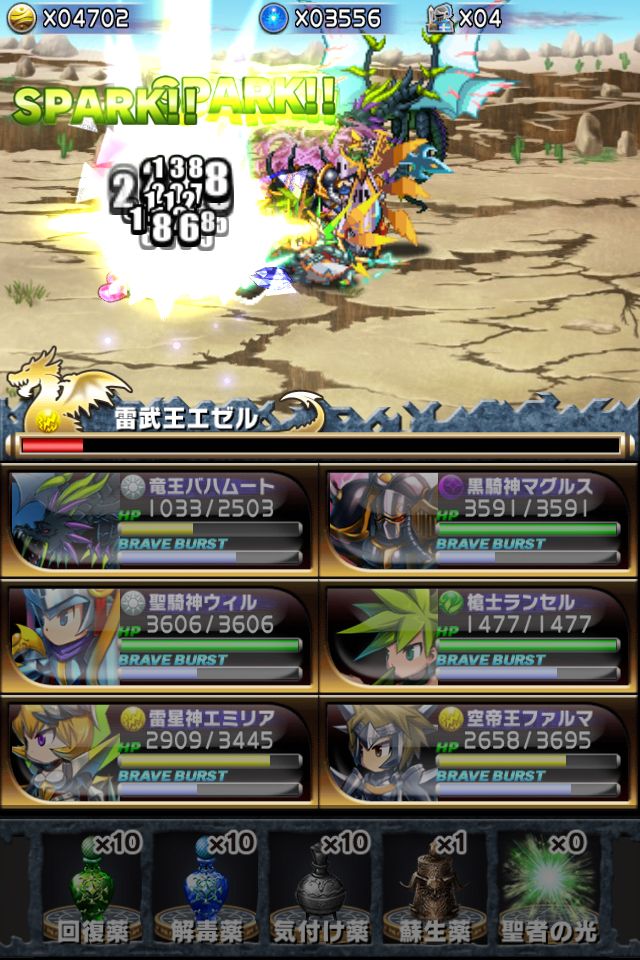Use the 回復薬 healing potion
640x960 pixels.
(92, 885)
